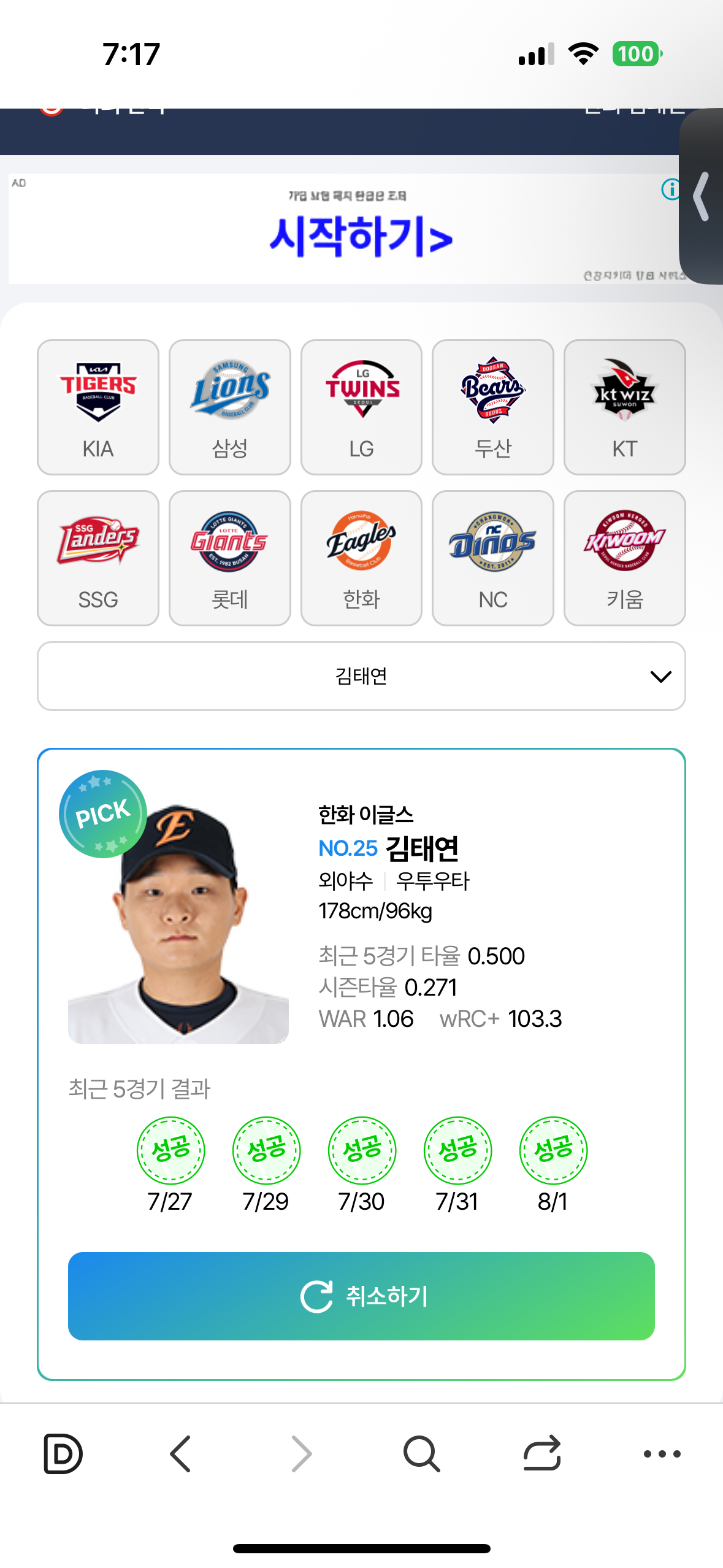Expand the side panel arrow handle
This screenshot has width=723, height=1568.
702,196
